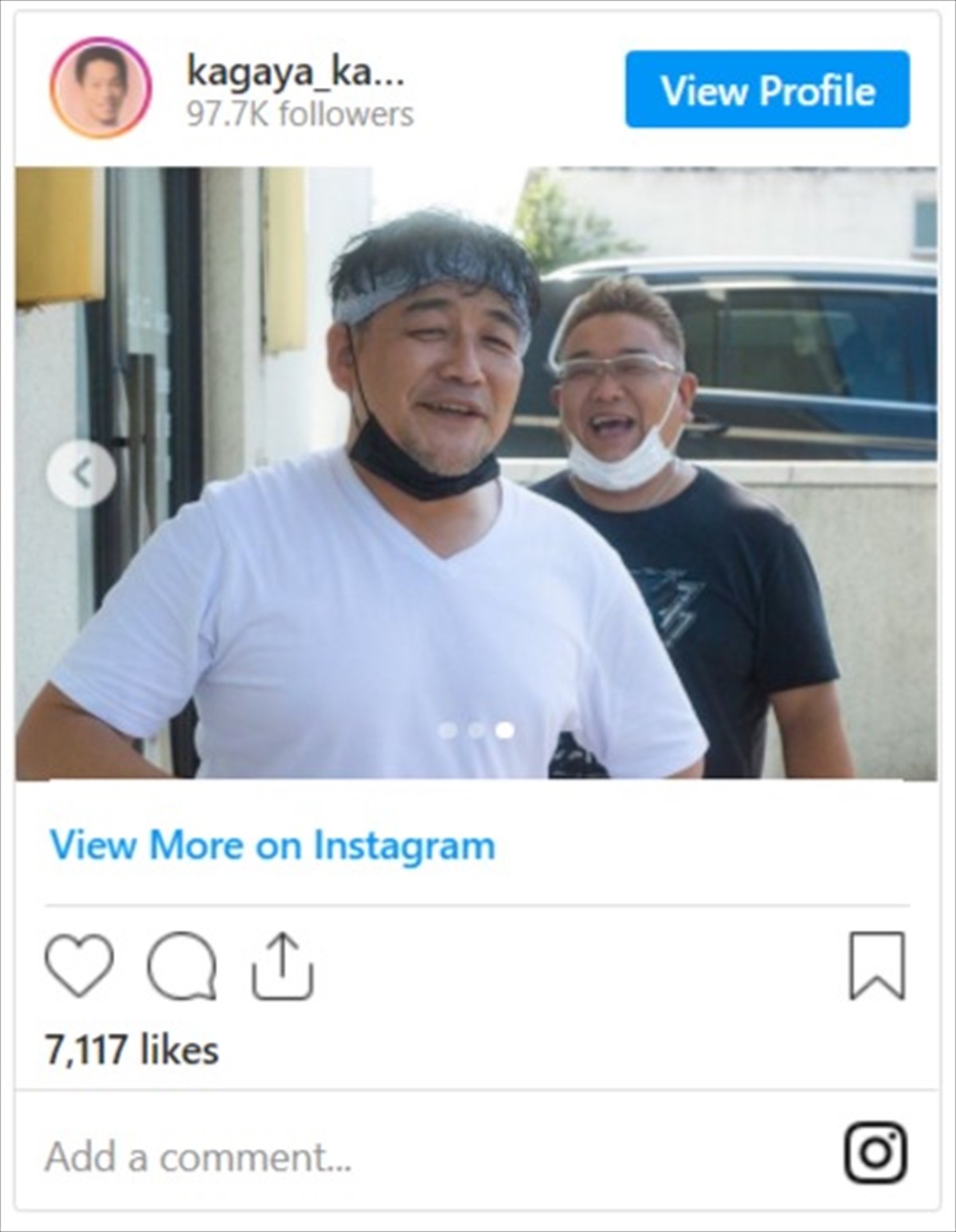This screenshot has width=956, height=1232.
Task: Open the kagaya_ka... username link
Action: pyautogui.click(x=296, y=73)
